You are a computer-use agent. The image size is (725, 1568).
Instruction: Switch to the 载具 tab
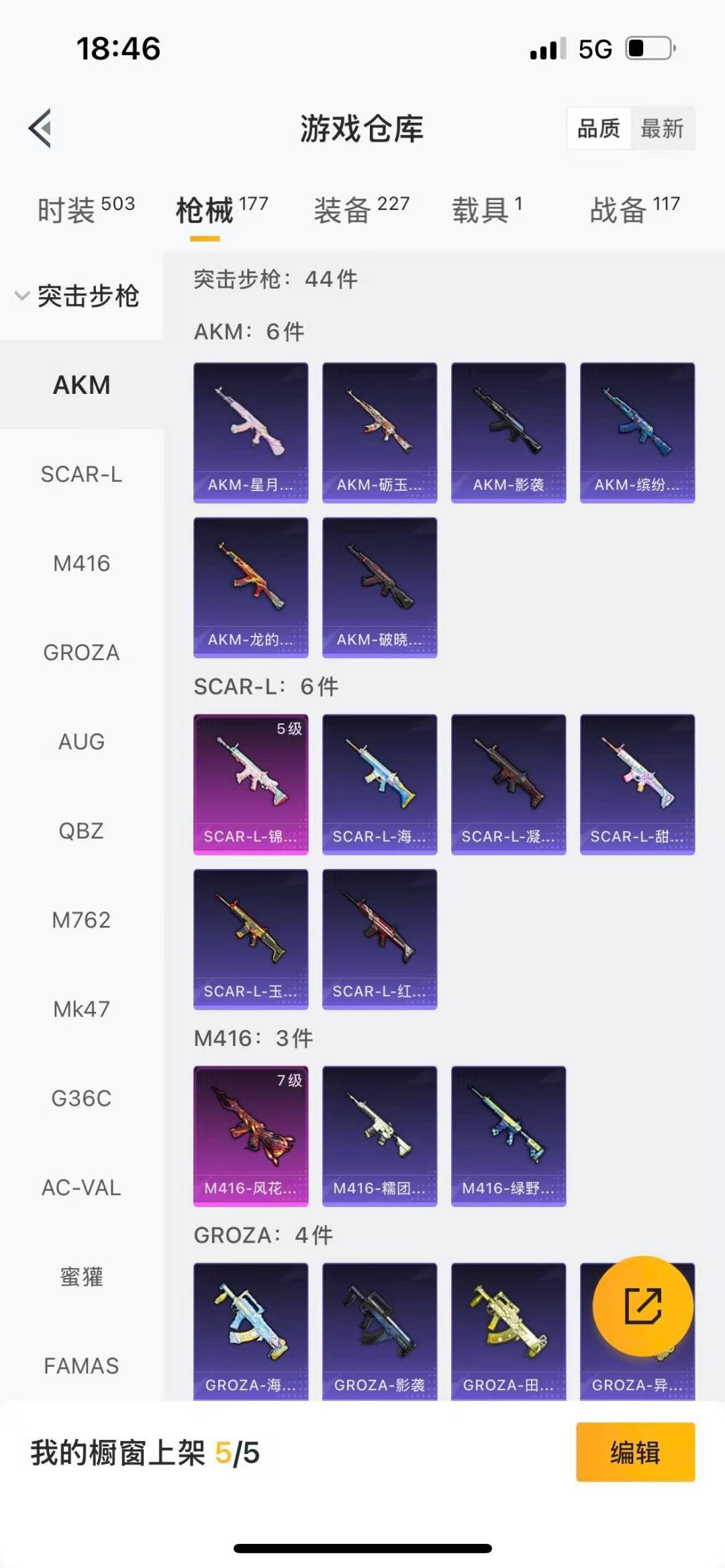click(x=487, y=209)
